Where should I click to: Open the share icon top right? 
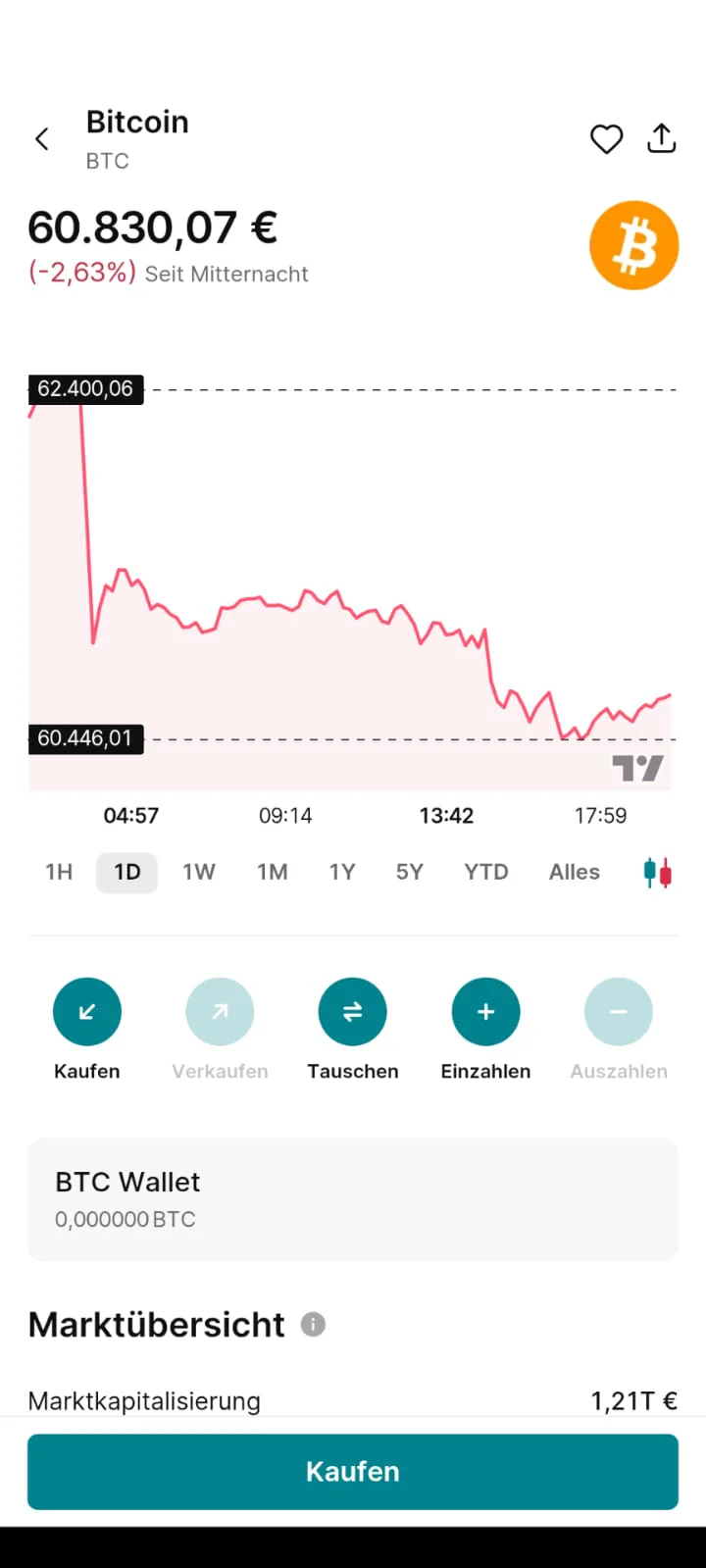tap(661, 138)
